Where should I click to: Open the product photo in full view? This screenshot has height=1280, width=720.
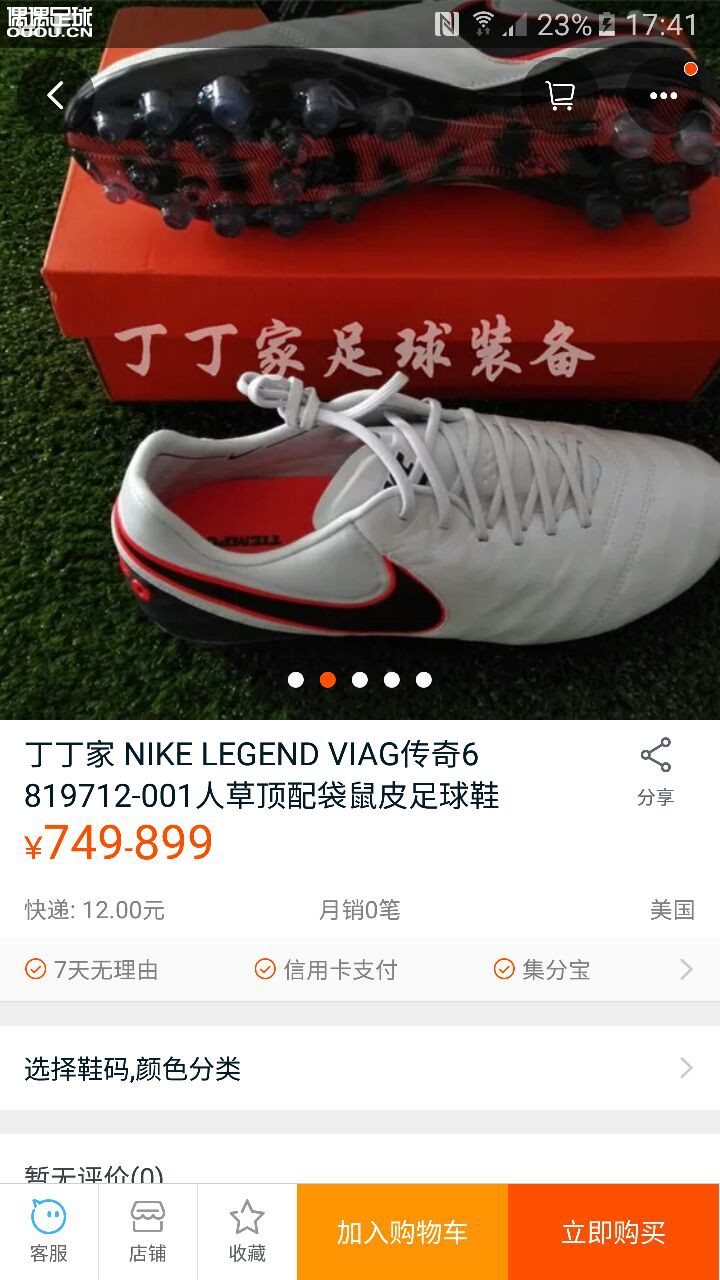pos(360,400)
